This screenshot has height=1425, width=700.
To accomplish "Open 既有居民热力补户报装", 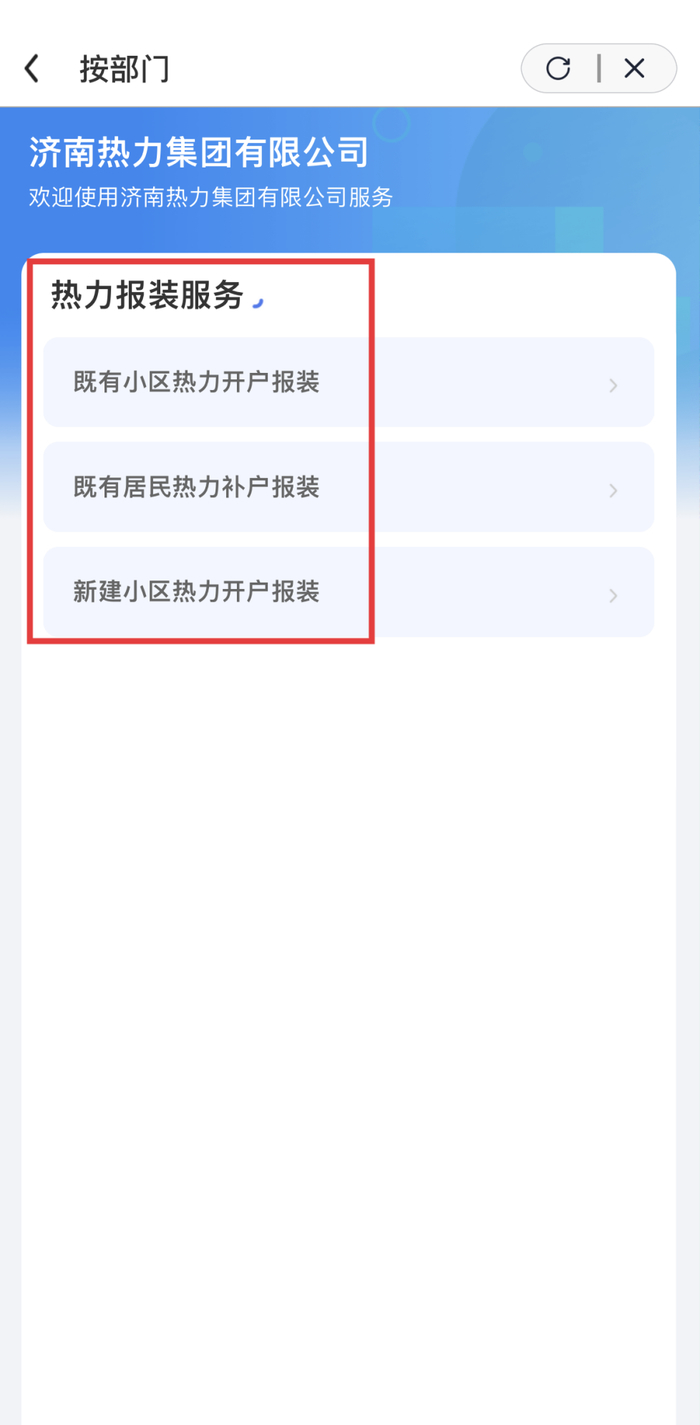I will pos(349,487).
